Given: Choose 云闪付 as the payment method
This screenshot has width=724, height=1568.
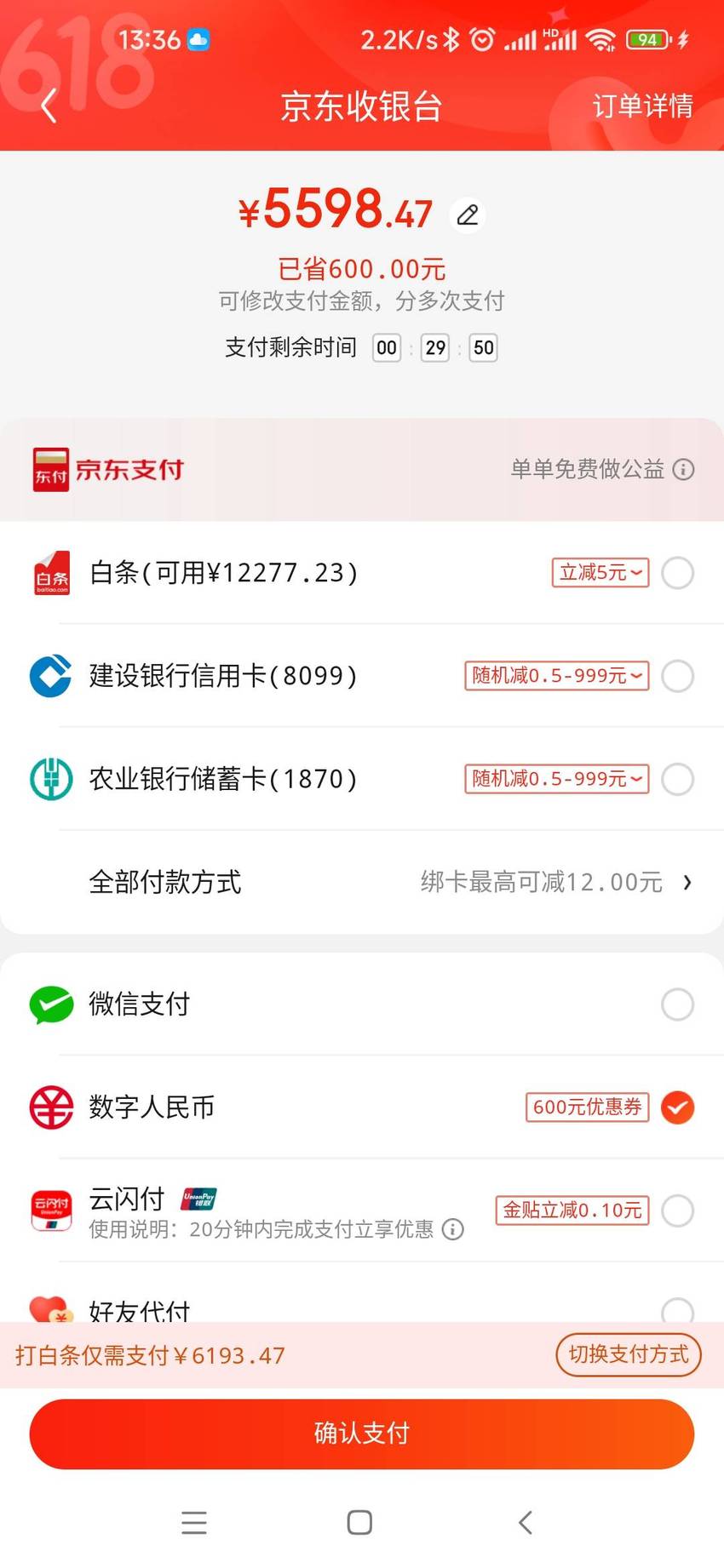Looking at the screenshot, I should click(677, 1210).
